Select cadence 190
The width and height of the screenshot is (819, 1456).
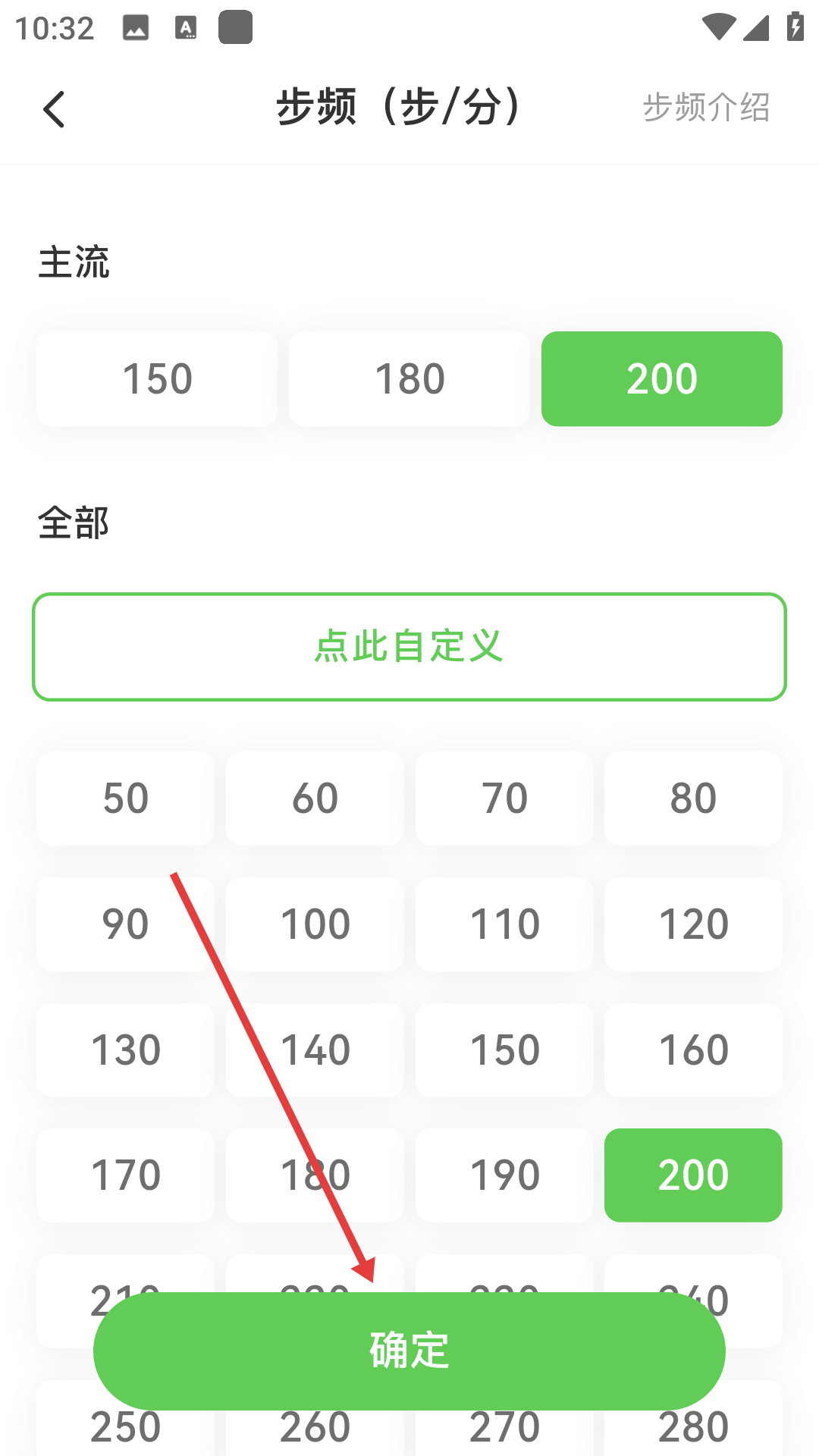click(x=504, y=1175)
